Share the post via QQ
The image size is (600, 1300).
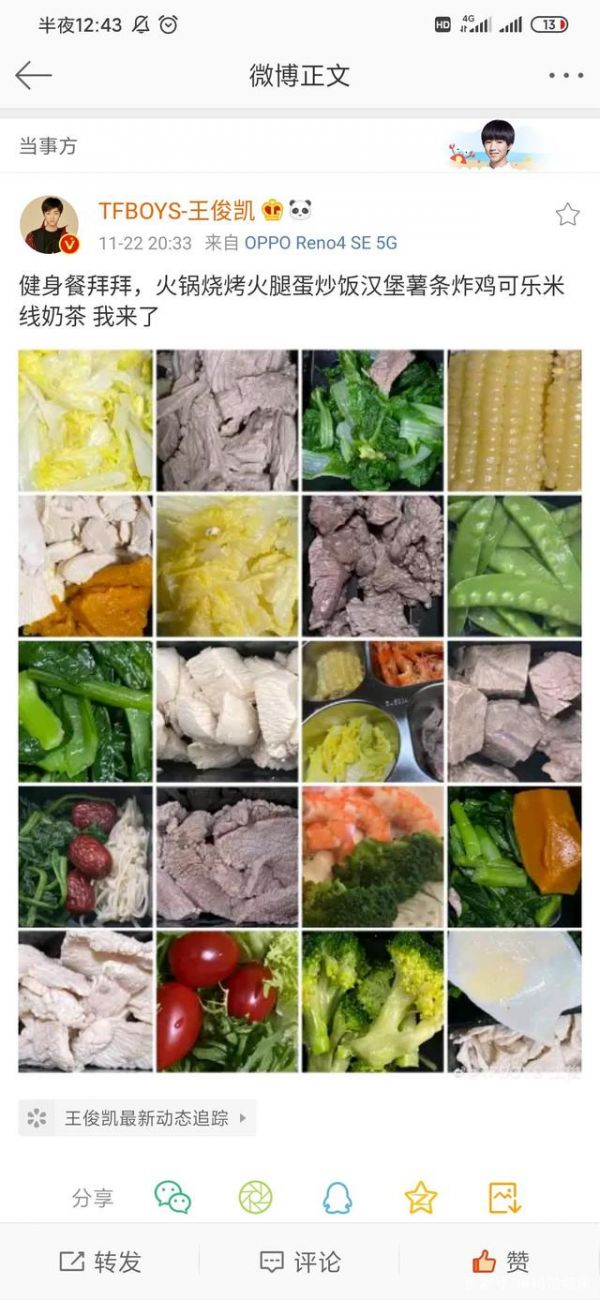[337, 1197]
